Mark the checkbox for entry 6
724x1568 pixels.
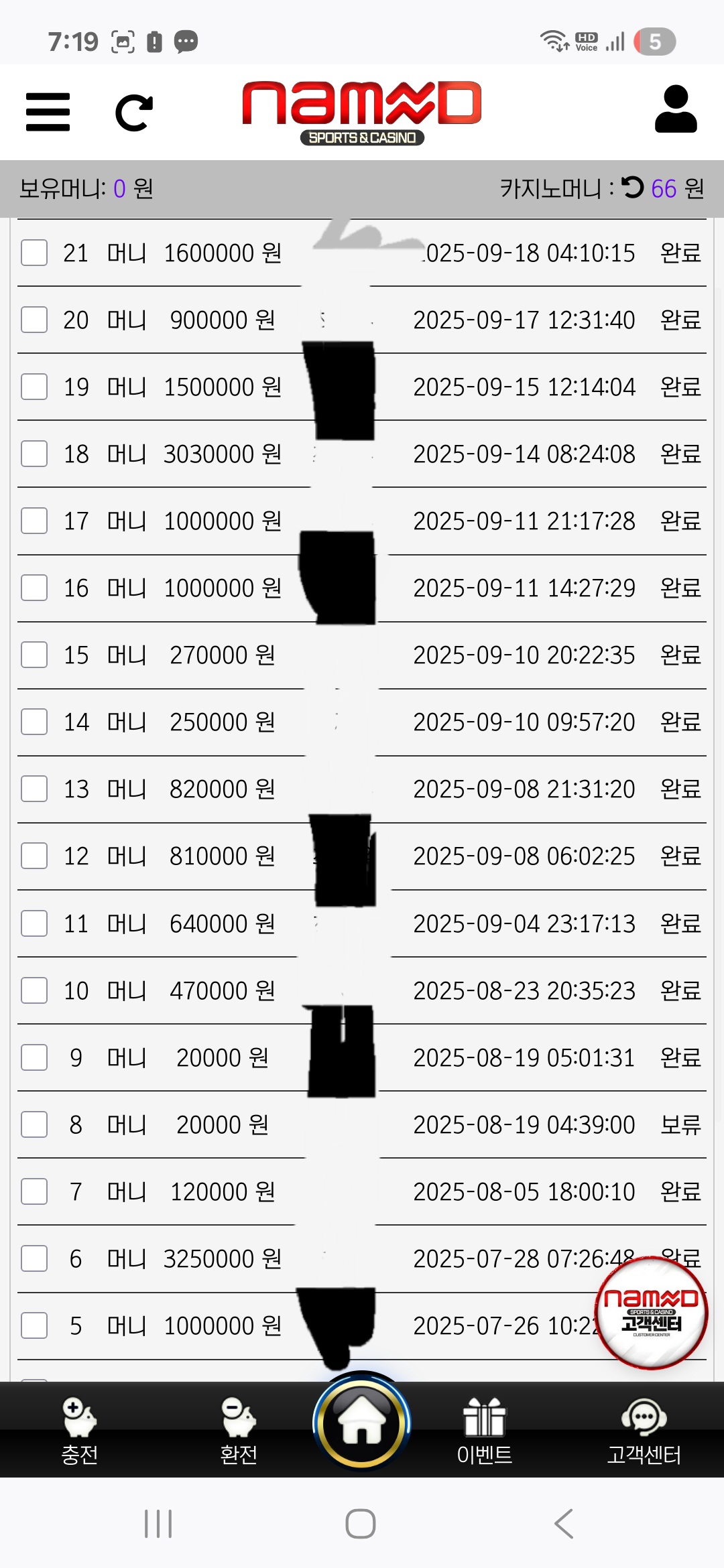[x=34, y=1258]
